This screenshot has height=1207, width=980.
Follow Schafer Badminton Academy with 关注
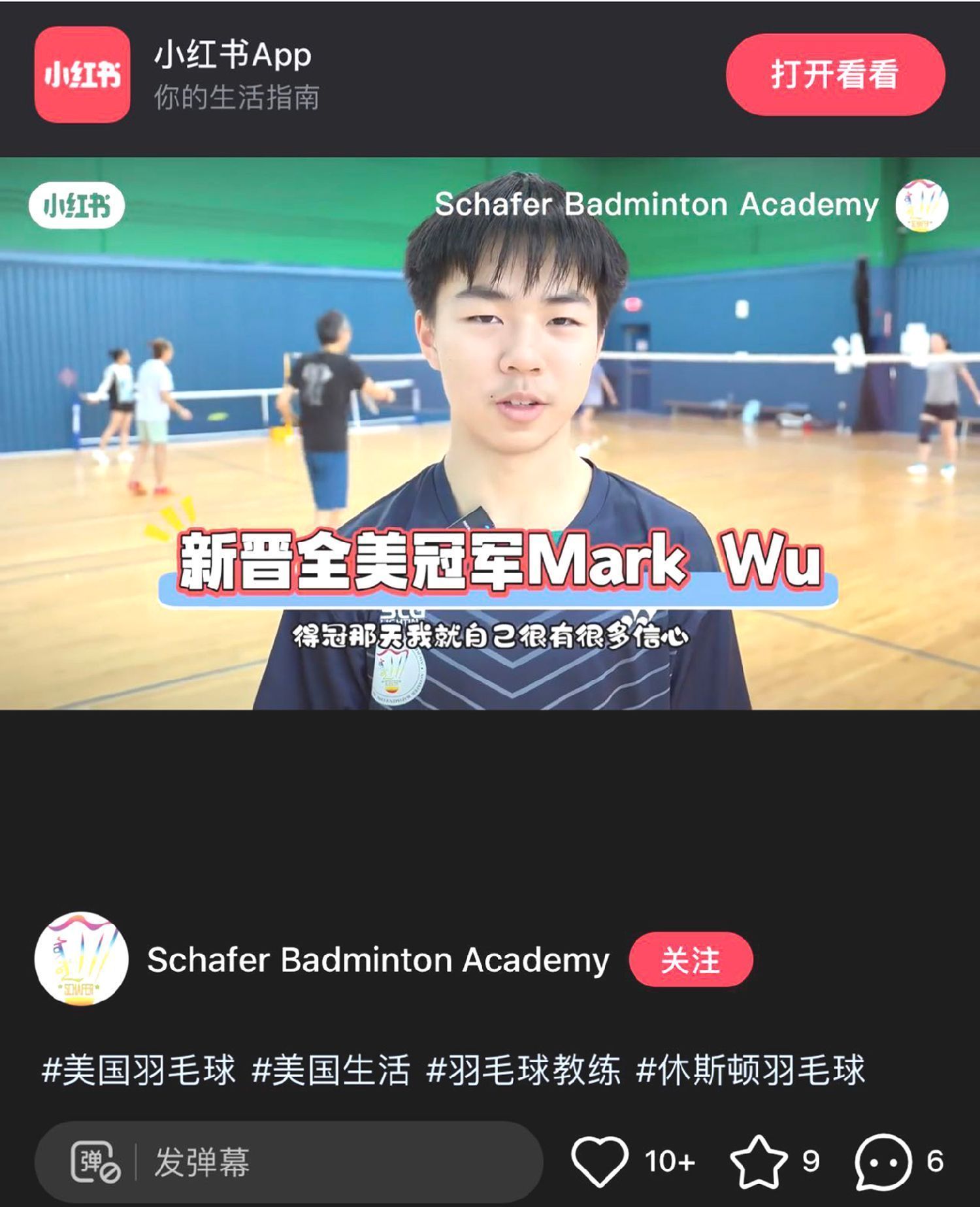[690, 959]
